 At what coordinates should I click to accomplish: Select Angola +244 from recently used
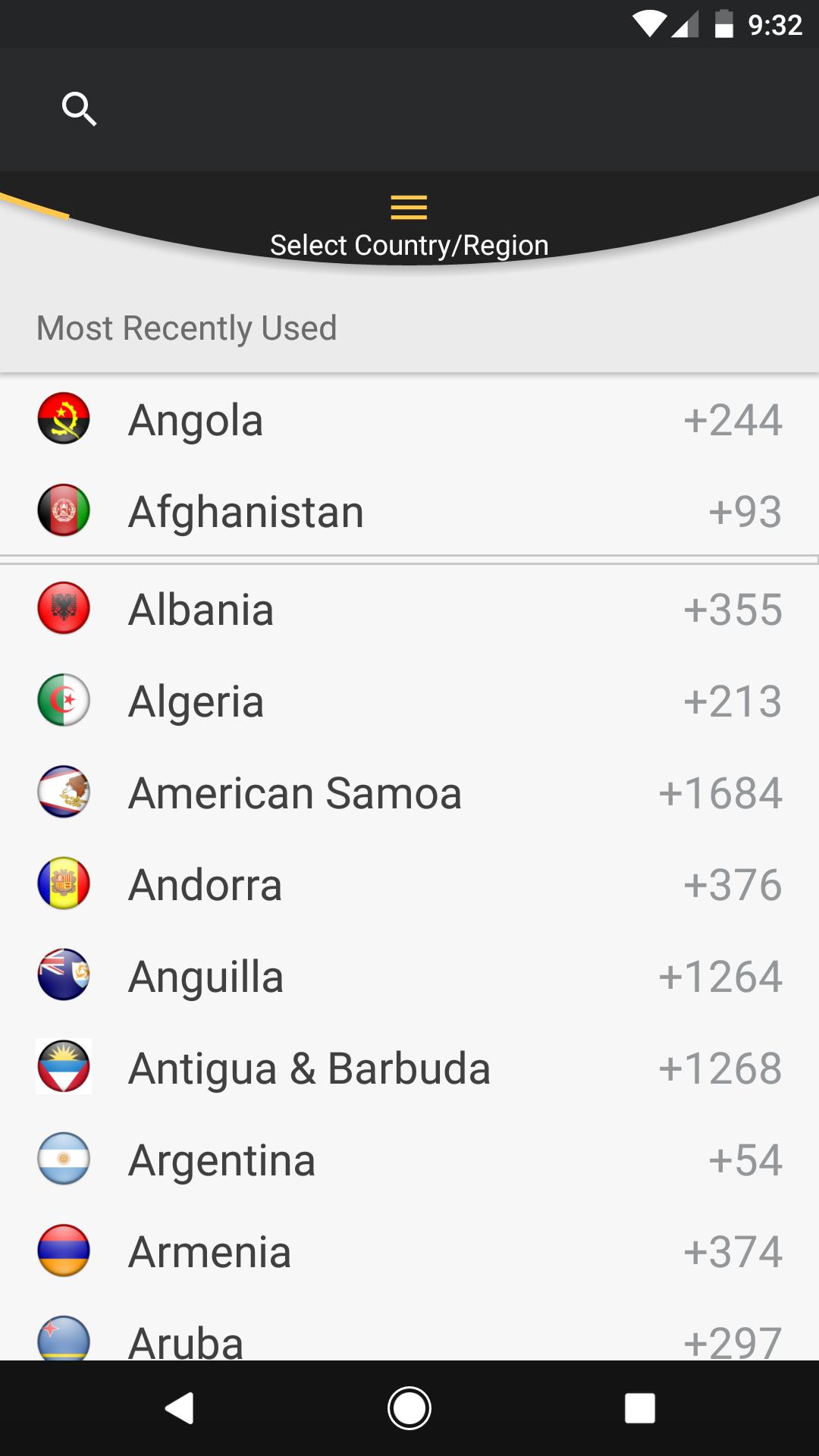[409, 419]
